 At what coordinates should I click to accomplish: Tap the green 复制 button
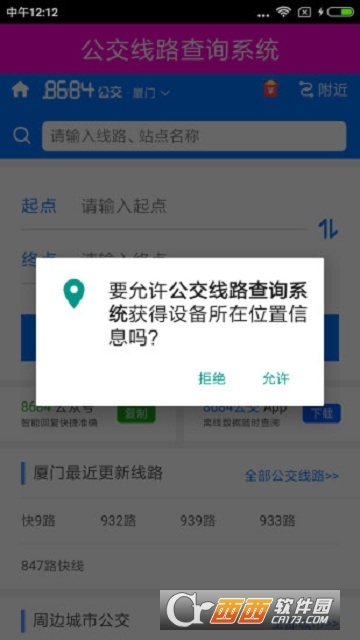[x=136, y=414]
